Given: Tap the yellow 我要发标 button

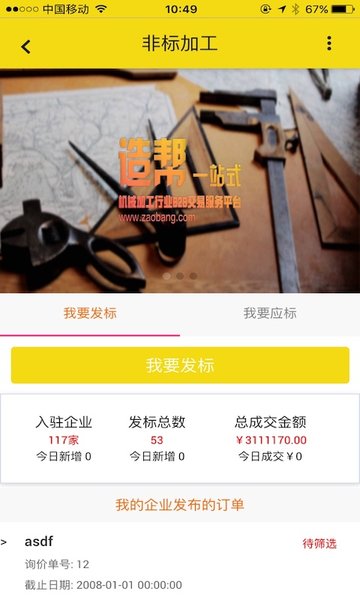Looking at the screenshot, I should [180, 365].
